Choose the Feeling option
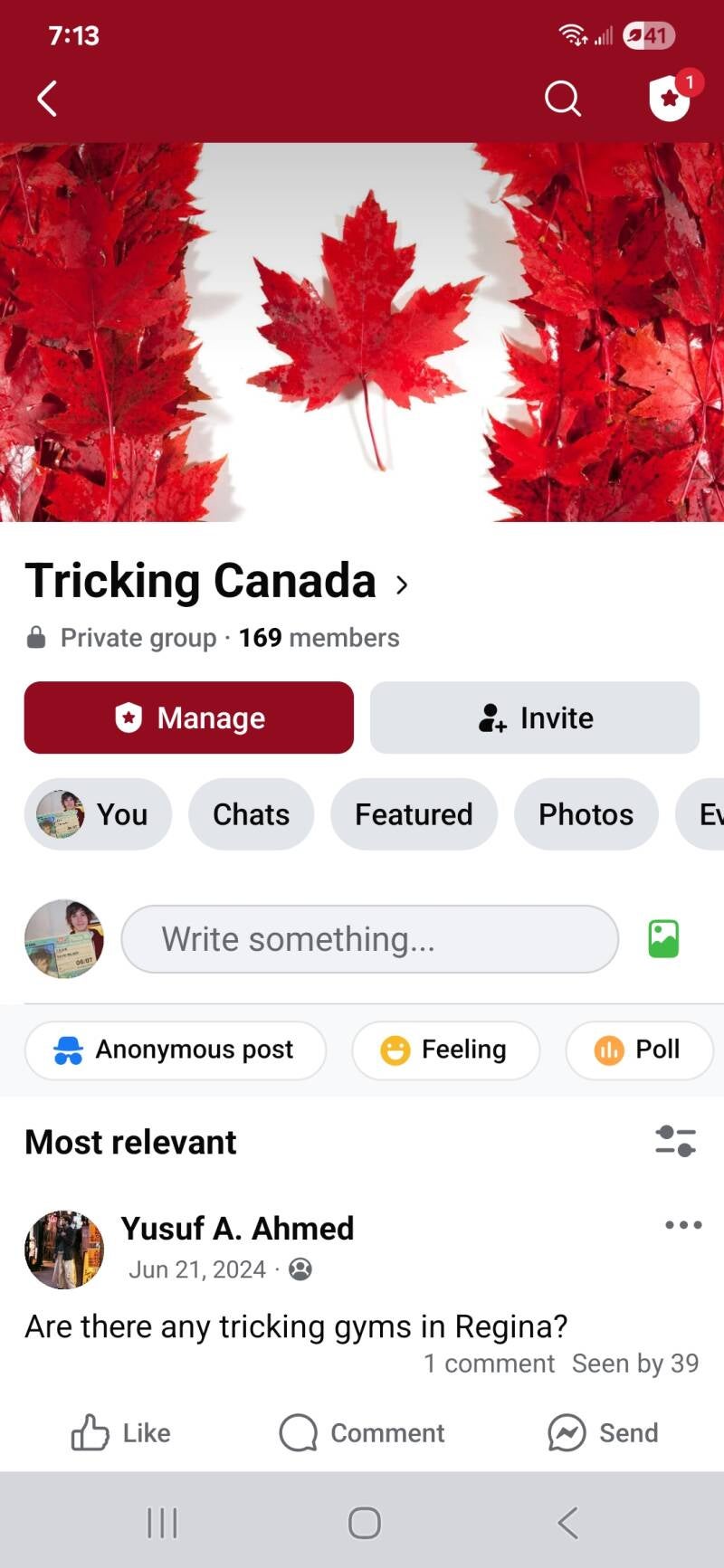Viewport: 724px width, 1568px height. point(445,1050)
